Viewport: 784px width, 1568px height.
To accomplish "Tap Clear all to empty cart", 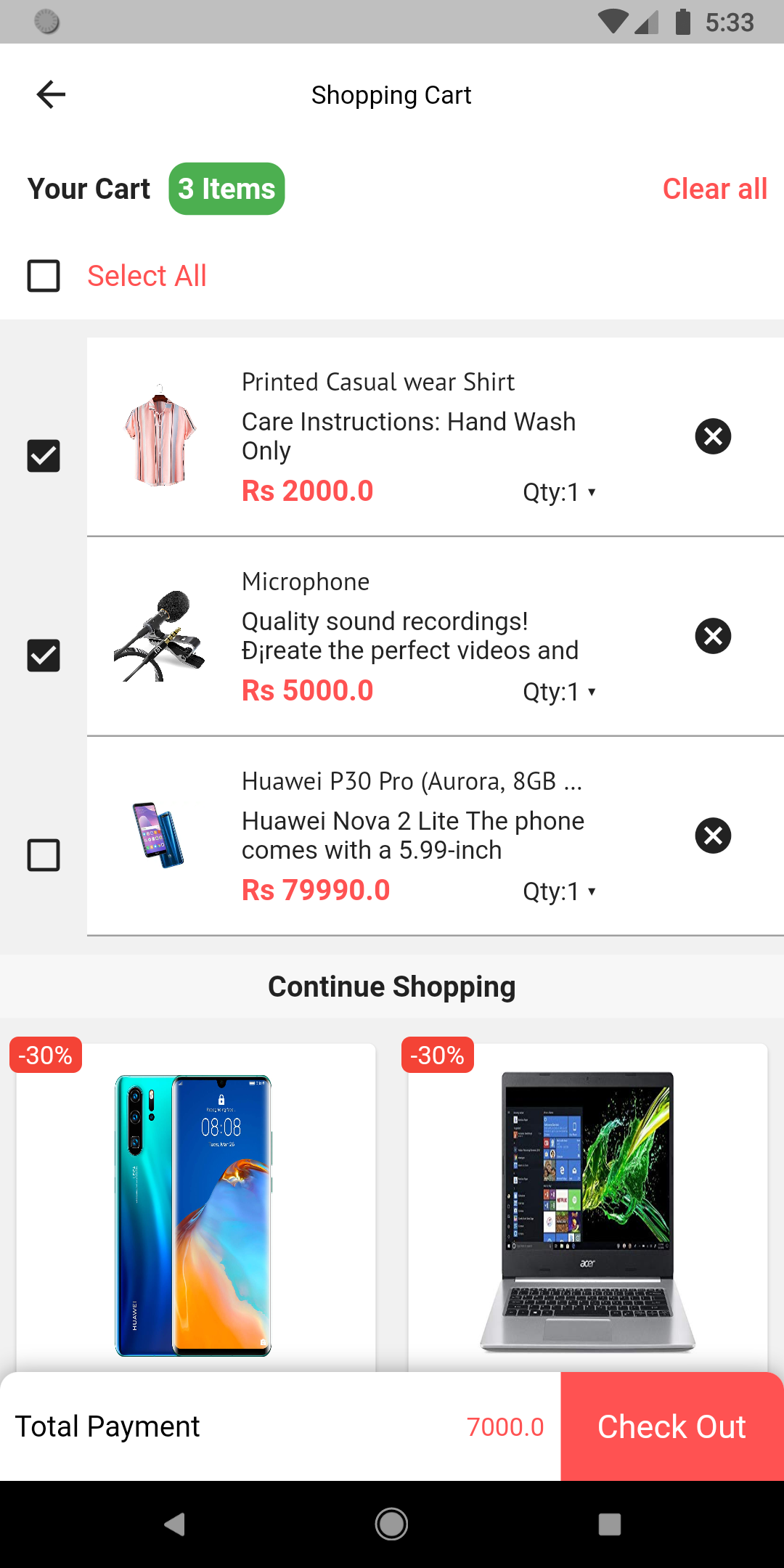I will pos(714,189).
